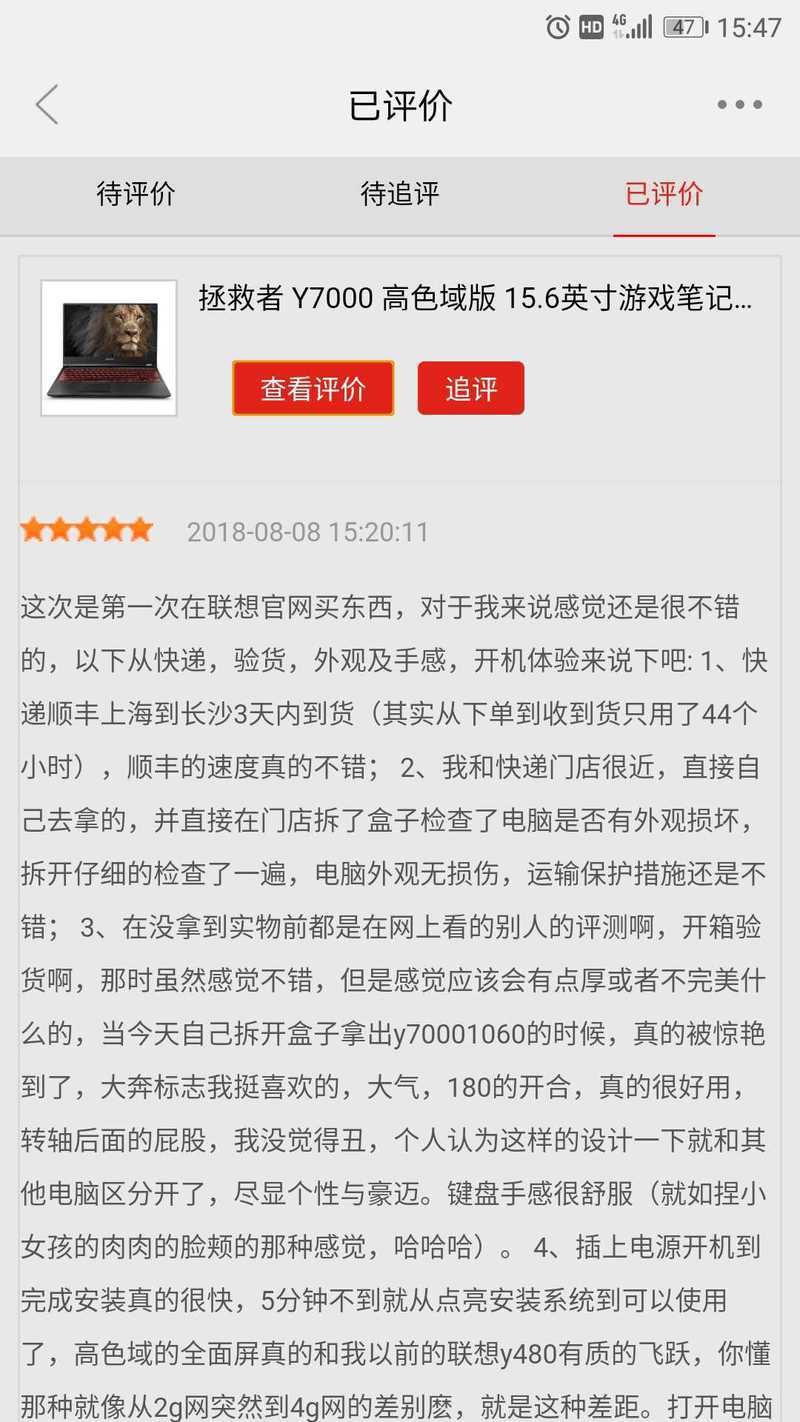The image size is (800, 1422).
Task: Switch to the 待评价 tab
Action: coord(136,194)
